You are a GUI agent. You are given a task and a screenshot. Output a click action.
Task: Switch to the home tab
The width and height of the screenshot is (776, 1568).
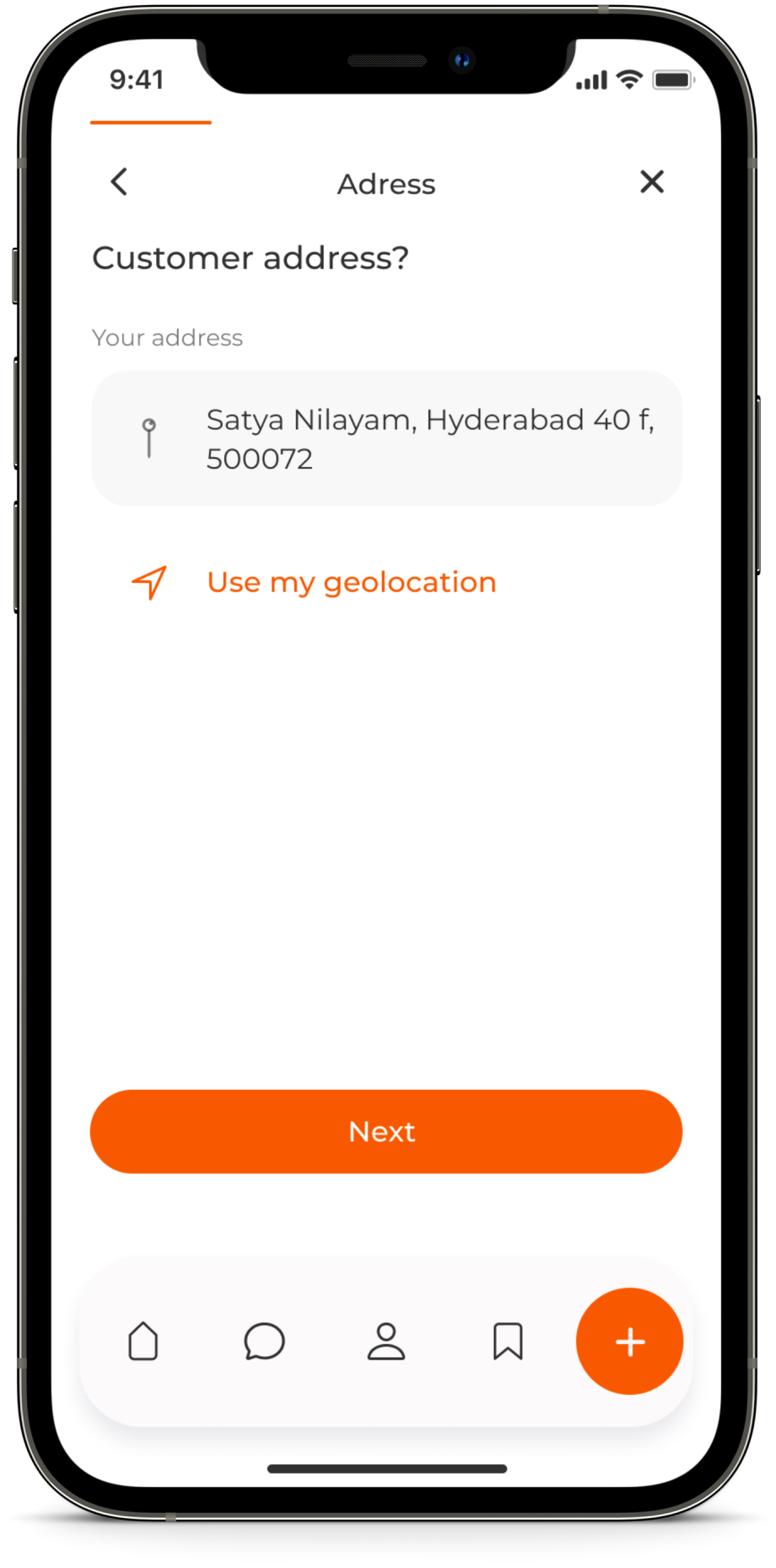click(x=143, y=1341)
